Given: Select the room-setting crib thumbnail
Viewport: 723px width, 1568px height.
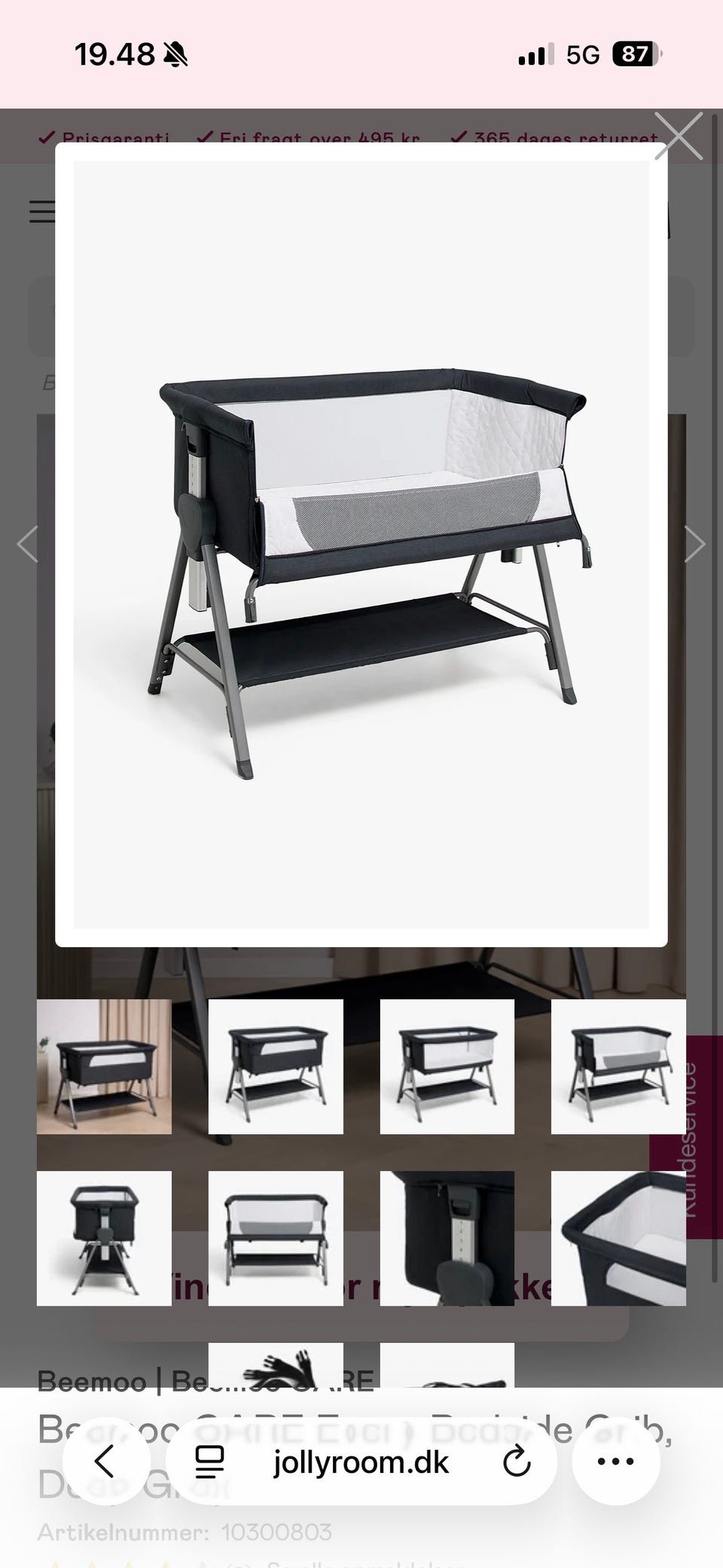Looking at the screenshot, I should point(104,1066).
